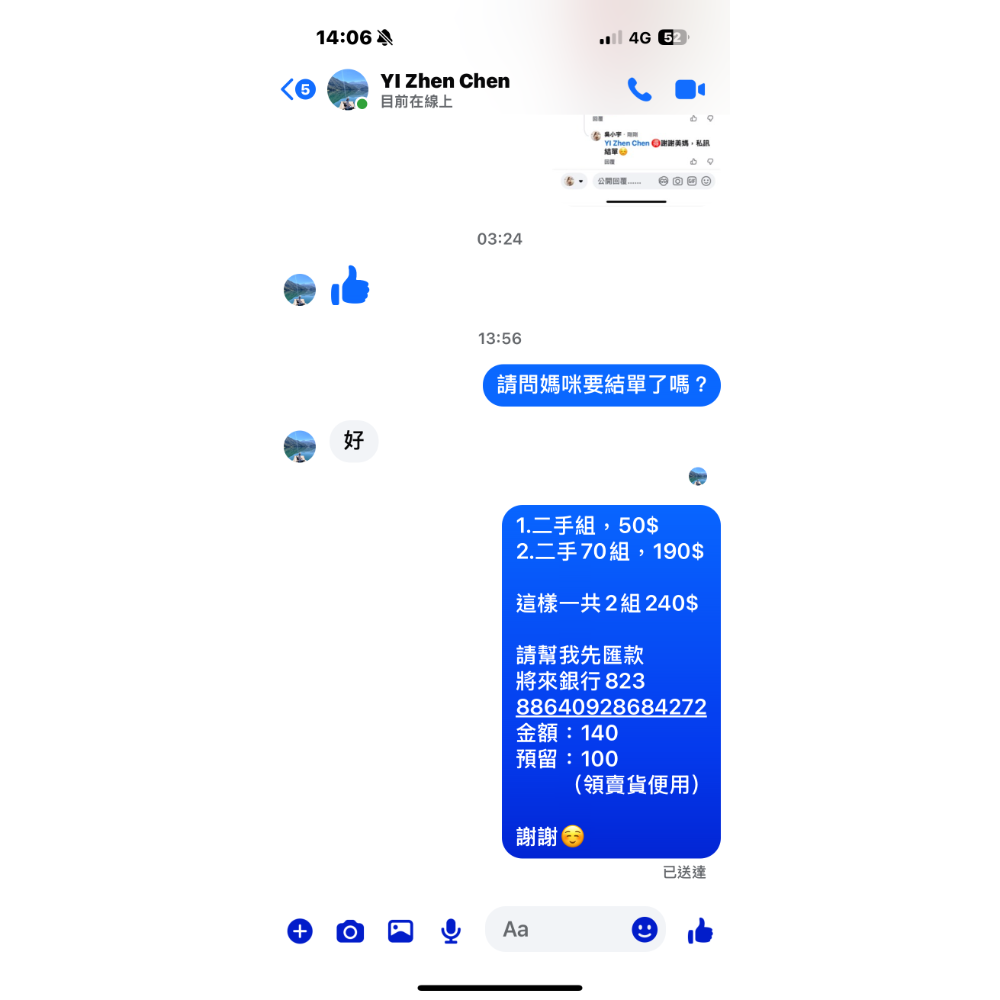Start a video call with YI Zhen Chen
The height and width of the screenshot is (1000, 1000).
690,90
